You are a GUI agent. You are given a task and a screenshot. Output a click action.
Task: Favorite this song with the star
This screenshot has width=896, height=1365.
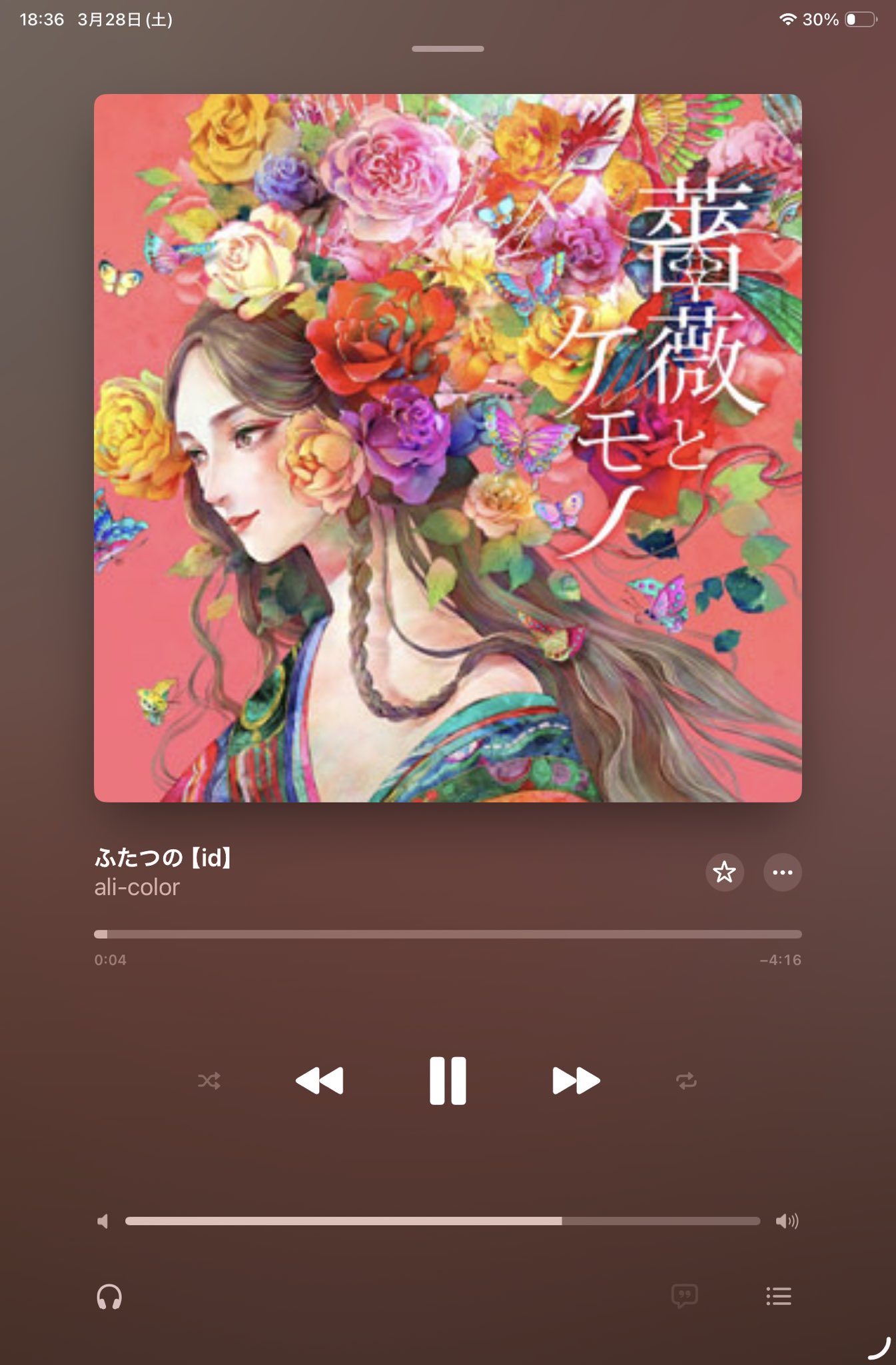point(724,872)
